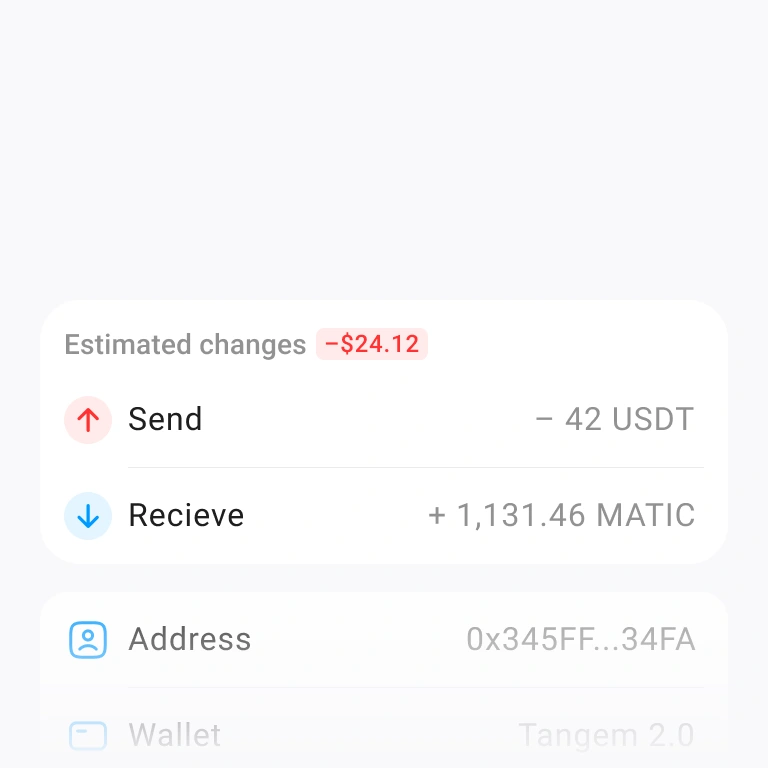This screenshot has width=768, height=768.
Task: Select the Wallet row Tangem 2.0
Action: pos(384,735)
